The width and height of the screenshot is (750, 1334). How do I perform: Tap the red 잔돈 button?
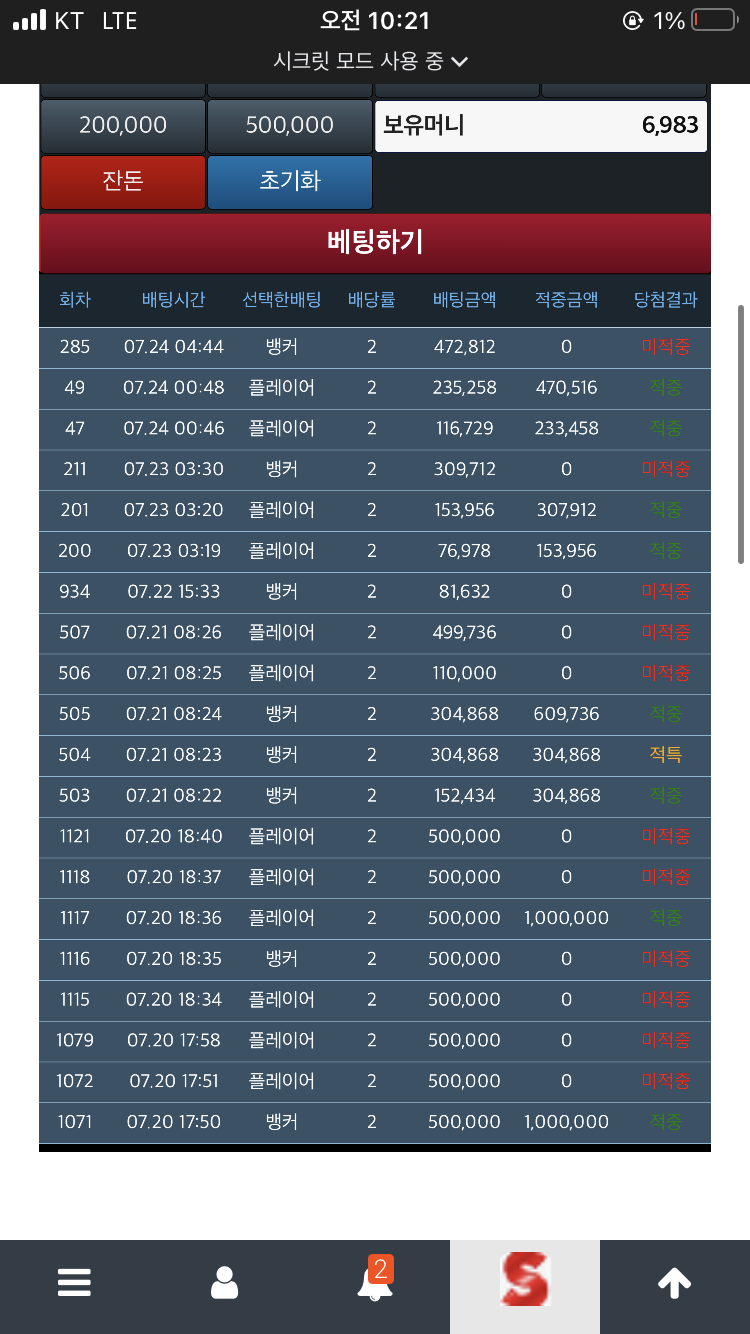[x=123, y=181]
